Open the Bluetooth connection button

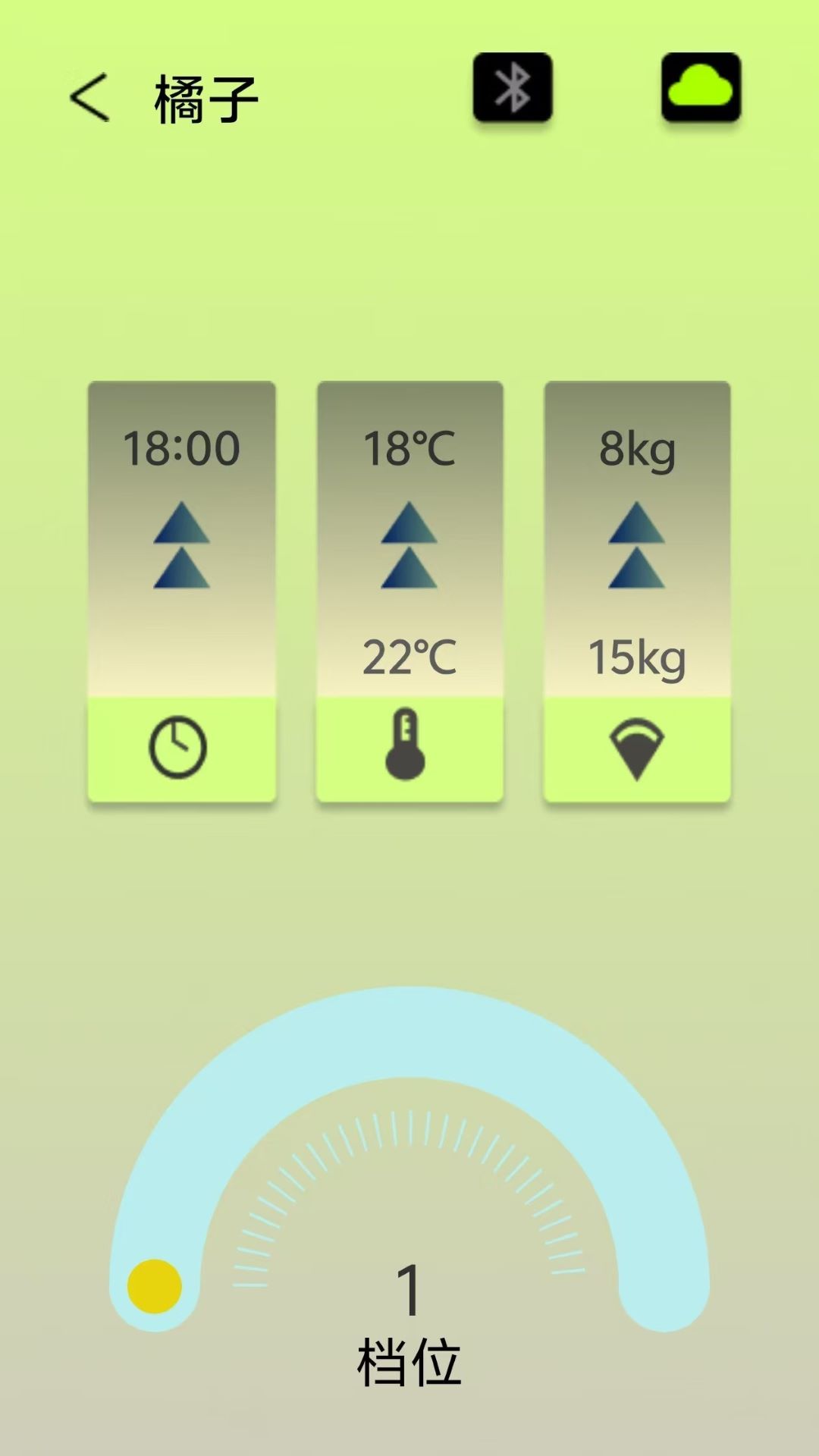pos(513,88)
